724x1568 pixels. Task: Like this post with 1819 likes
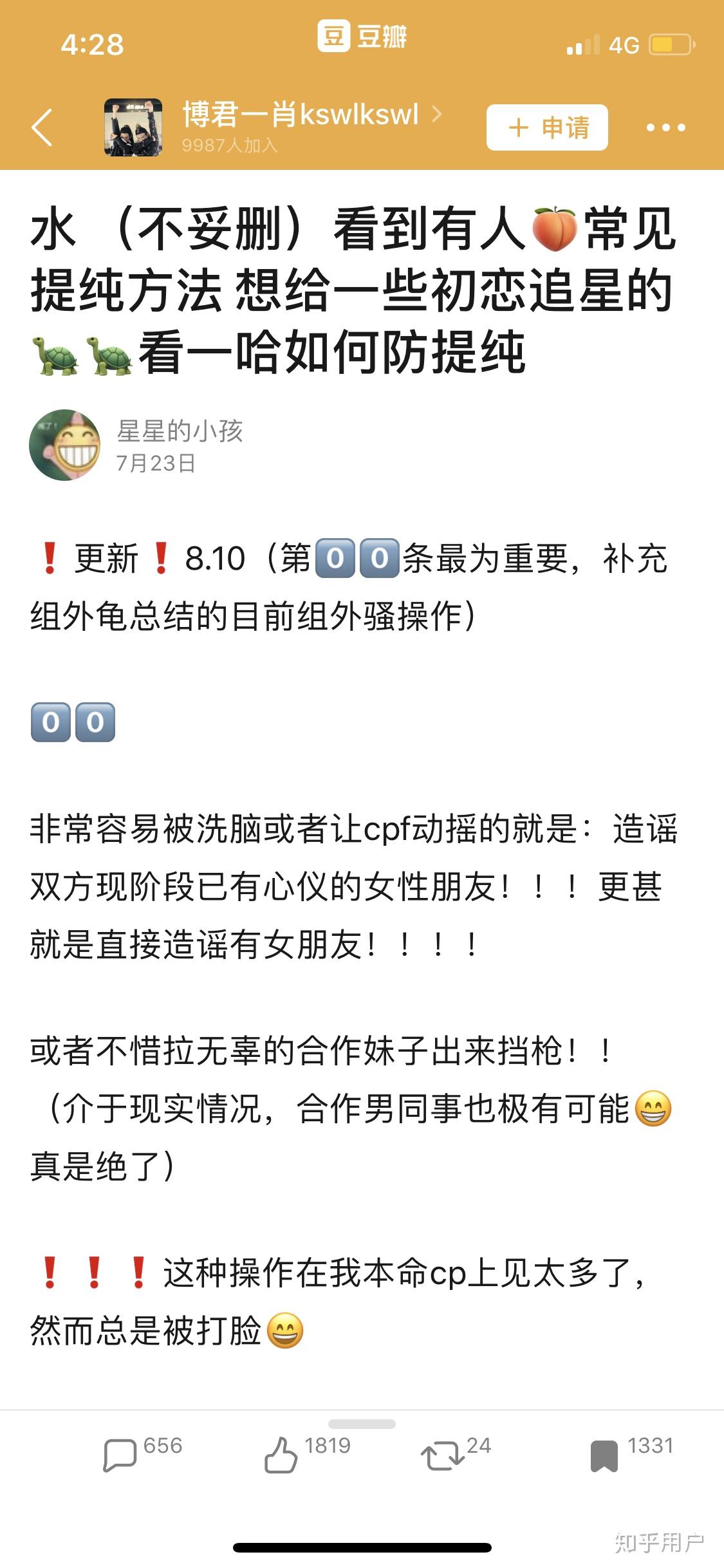click(281, 1454)
